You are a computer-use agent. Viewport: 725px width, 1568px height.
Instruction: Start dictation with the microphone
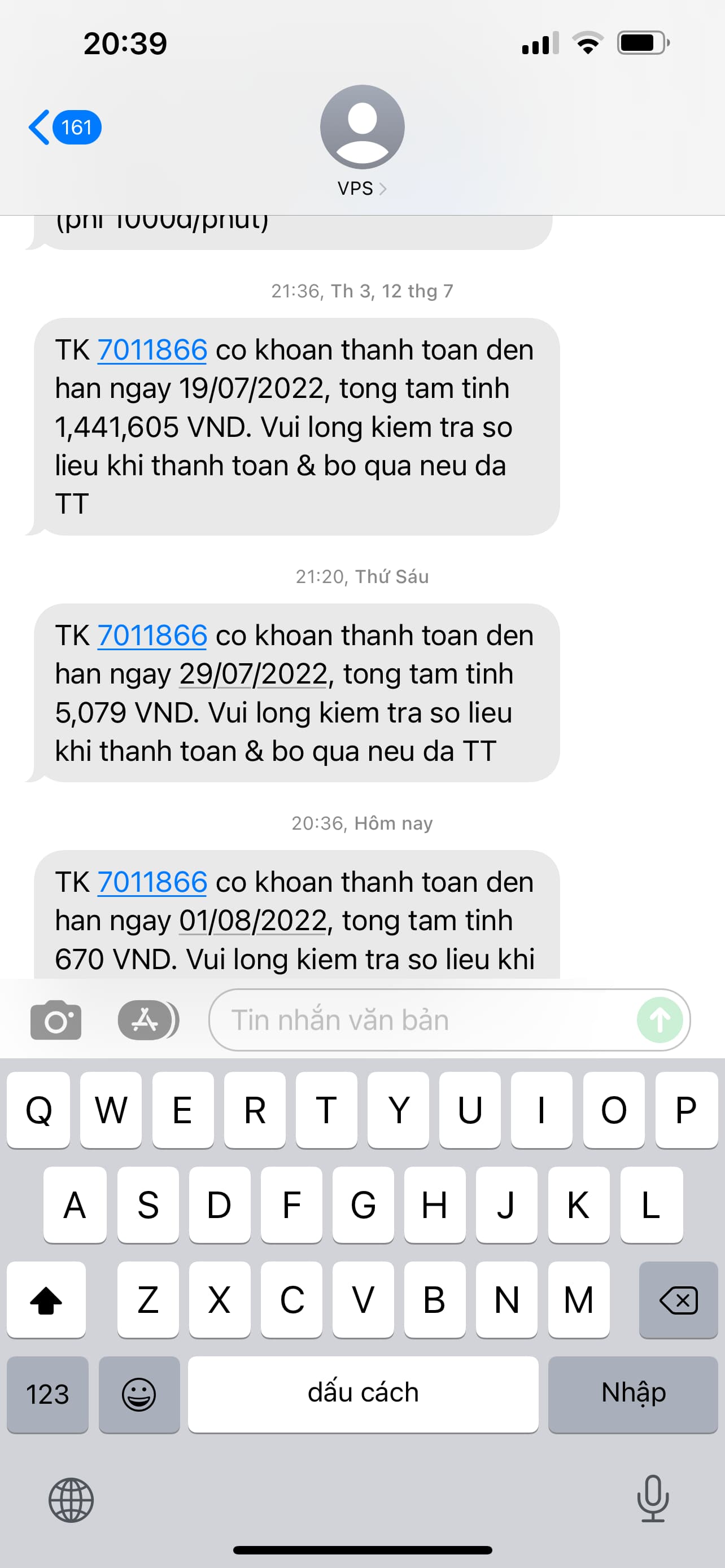pos(653,1499)
